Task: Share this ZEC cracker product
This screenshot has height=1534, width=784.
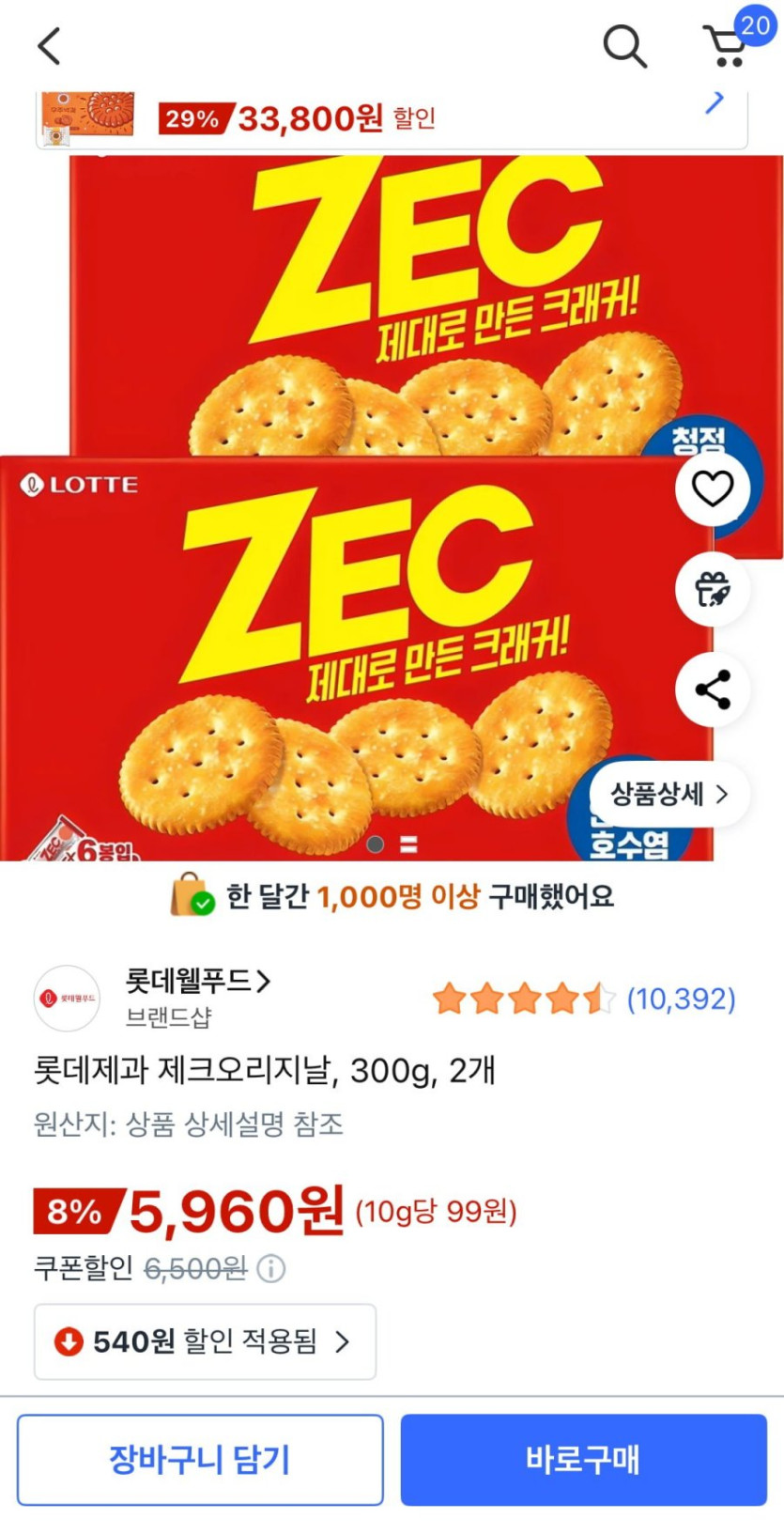Action: (712, 688)
